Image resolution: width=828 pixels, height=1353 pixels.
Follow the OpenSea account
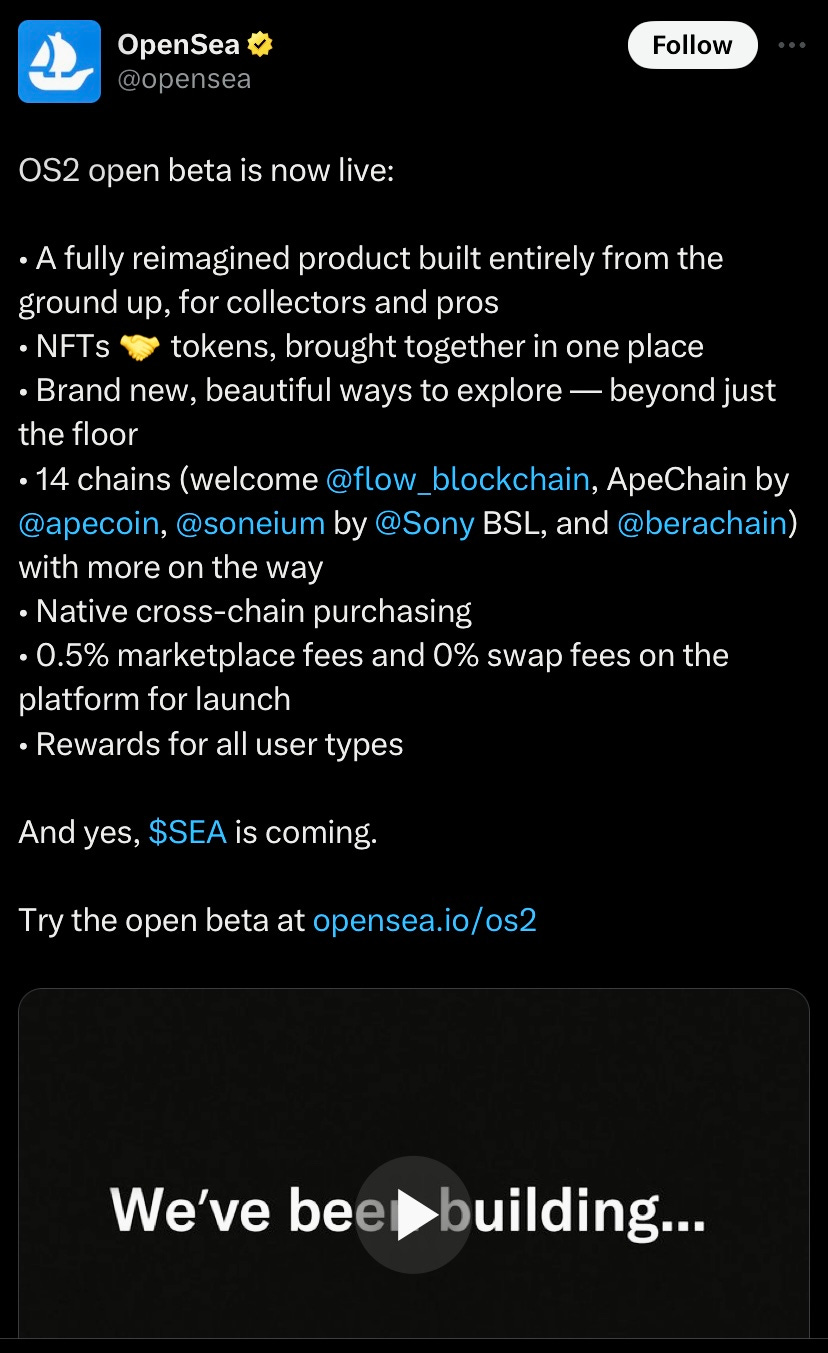pyautogui.click(x=692, y=45)
